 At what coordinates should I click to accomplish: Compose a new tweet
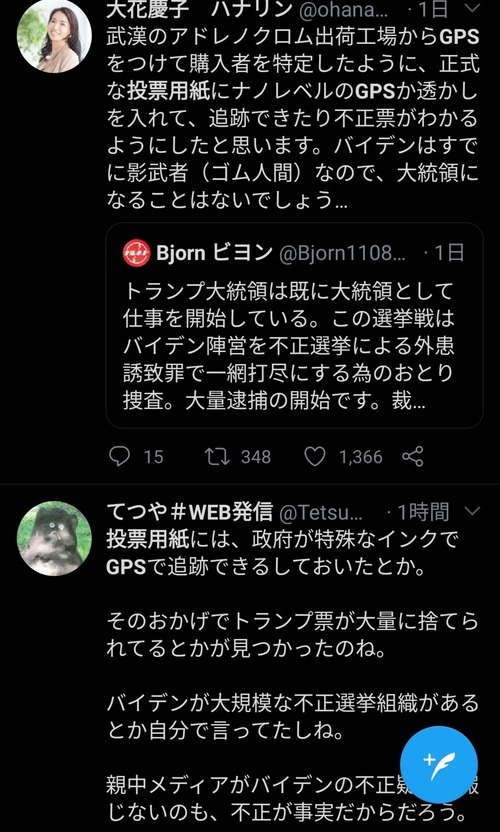coord(439,765)
